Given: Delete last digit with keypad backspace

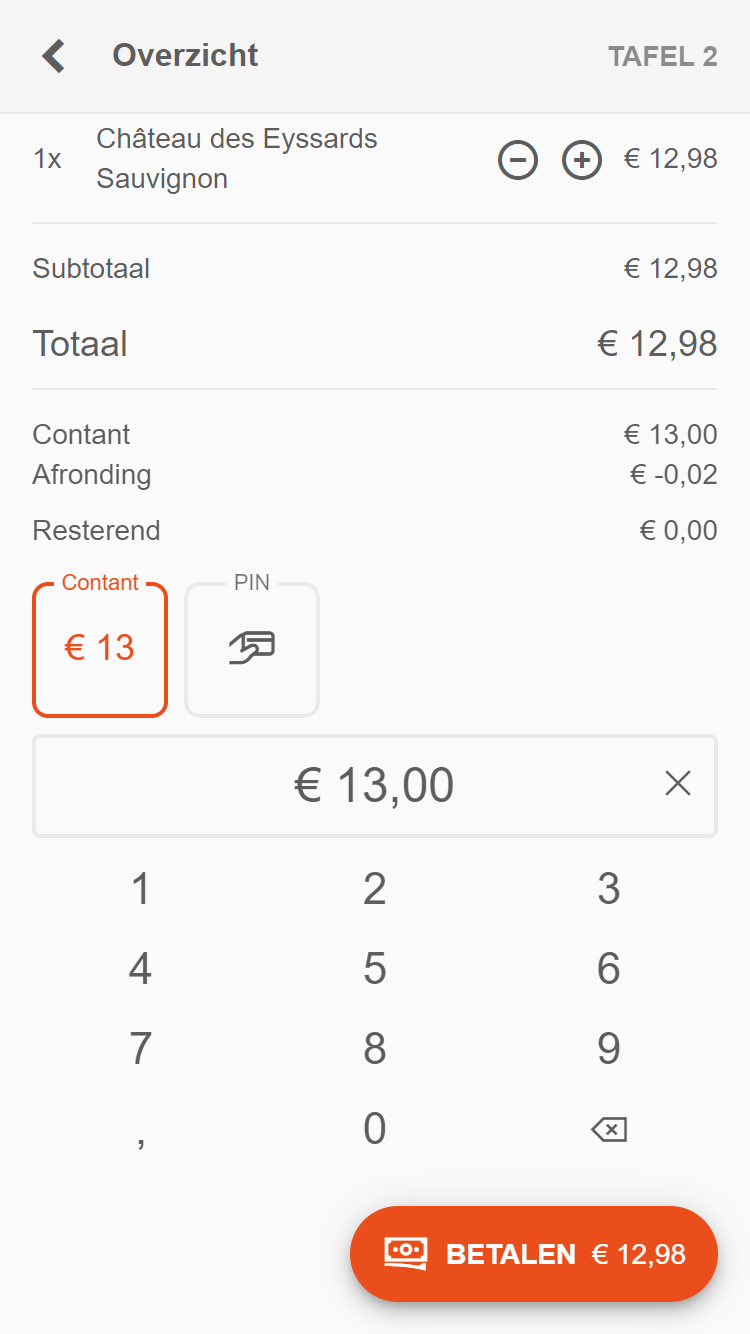Looking at the screenshot, I should click(x=609, y=1130).
